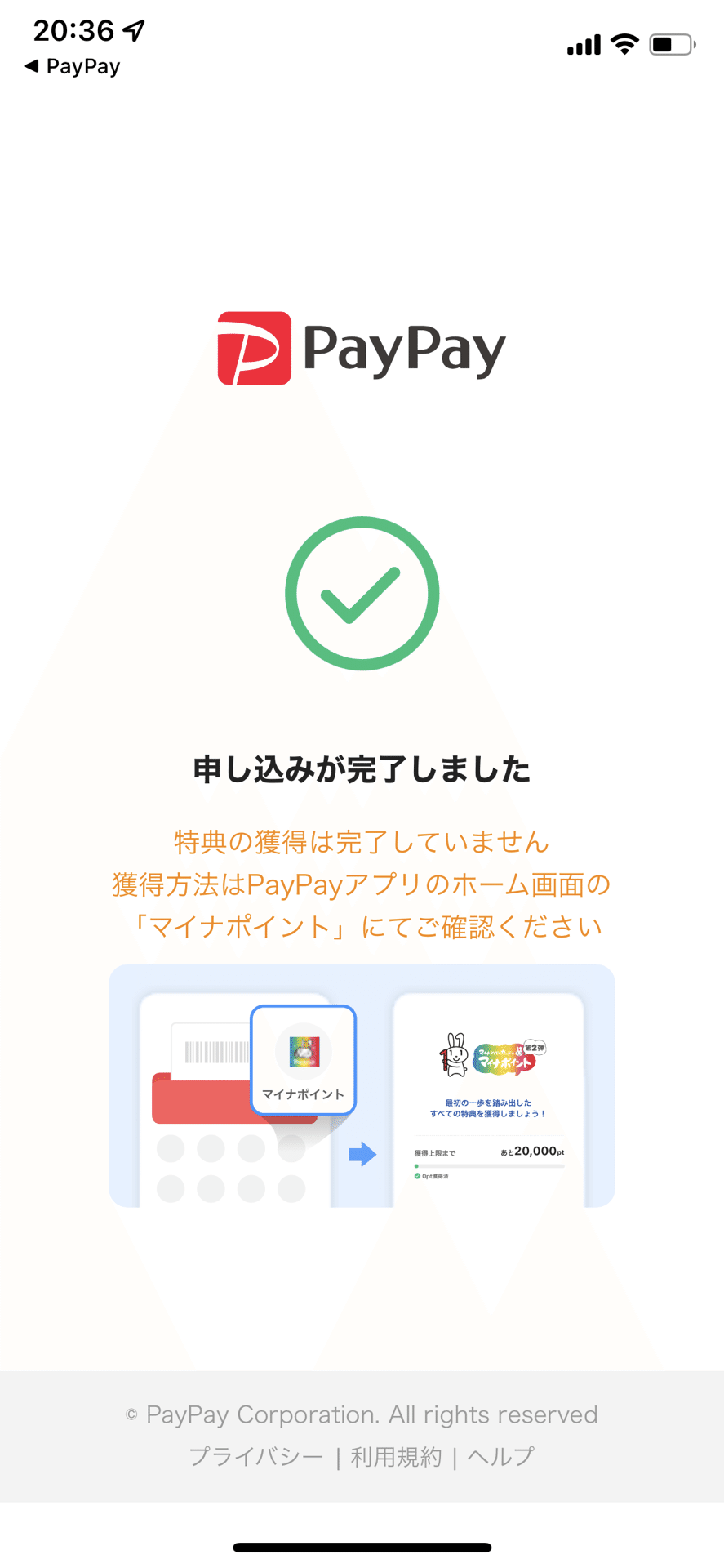The image size is (724, 1568).
Task: Open the プライバシー link
Action: [x=255, y=1456]
